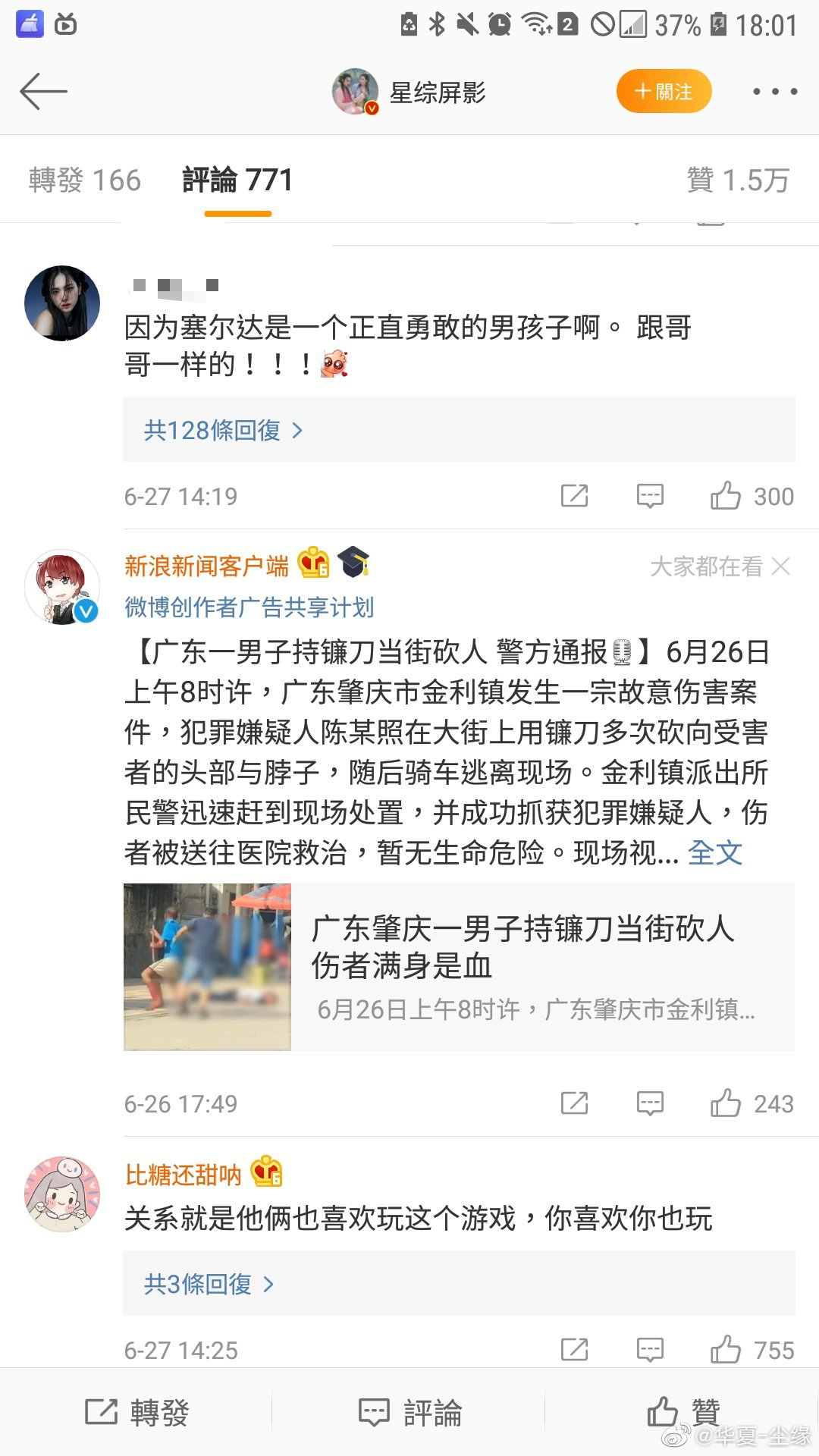819x1456 pixels.
Task: Tap the bottom 轉發 button
Action: [x=136, y=1413]
